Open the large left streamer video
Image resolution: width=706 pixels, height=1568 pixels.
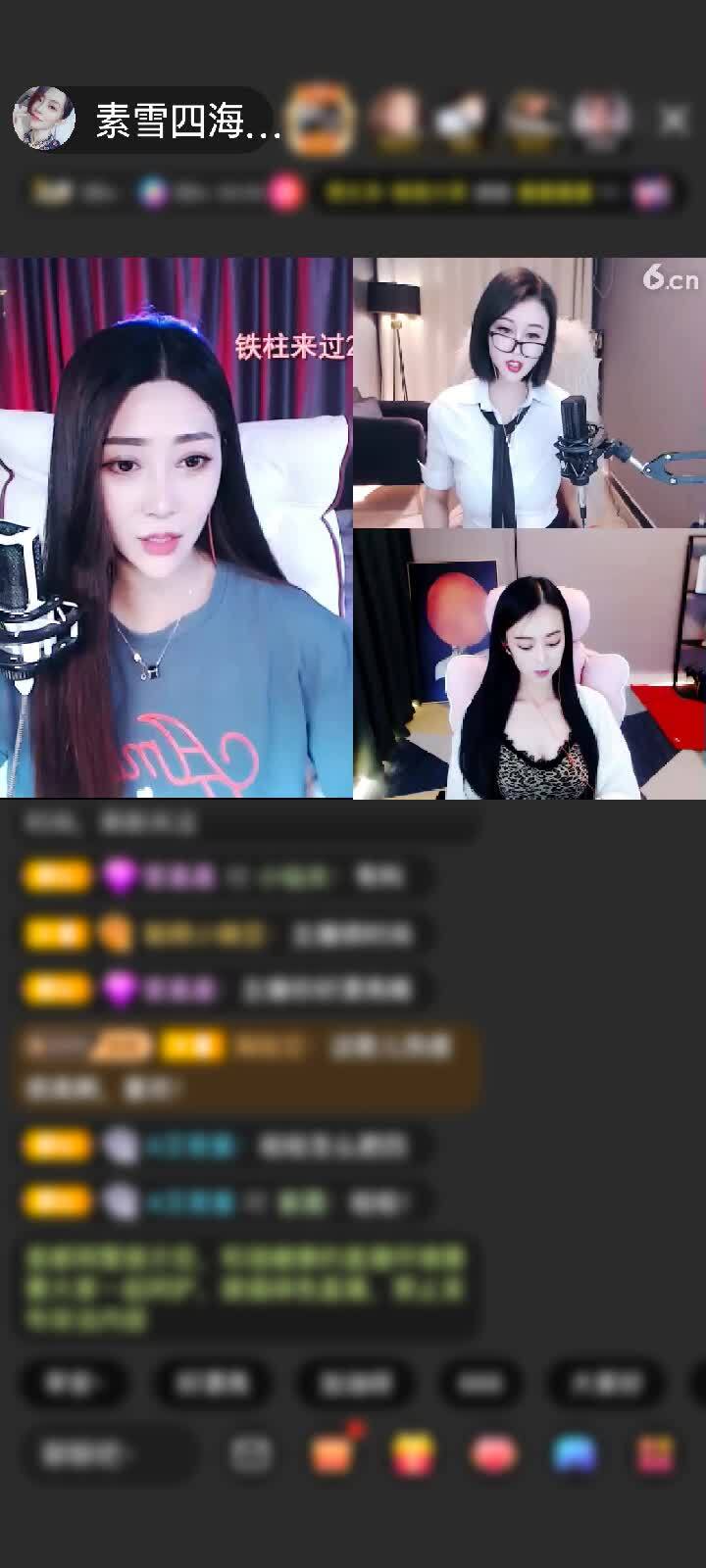176,529
